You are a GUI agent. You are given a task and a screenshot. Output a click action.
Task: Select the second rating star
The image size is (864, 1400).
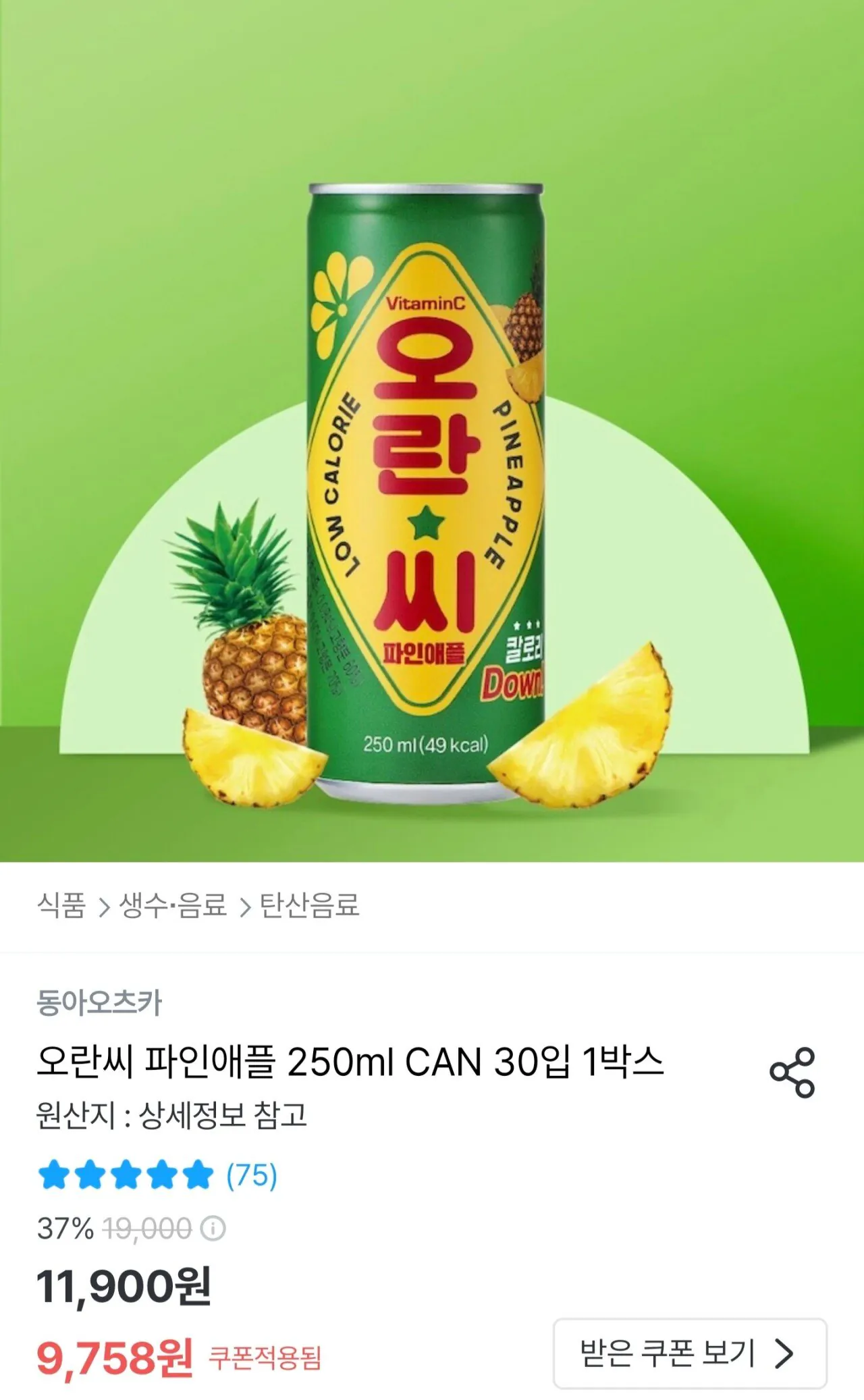point(91,1175)
